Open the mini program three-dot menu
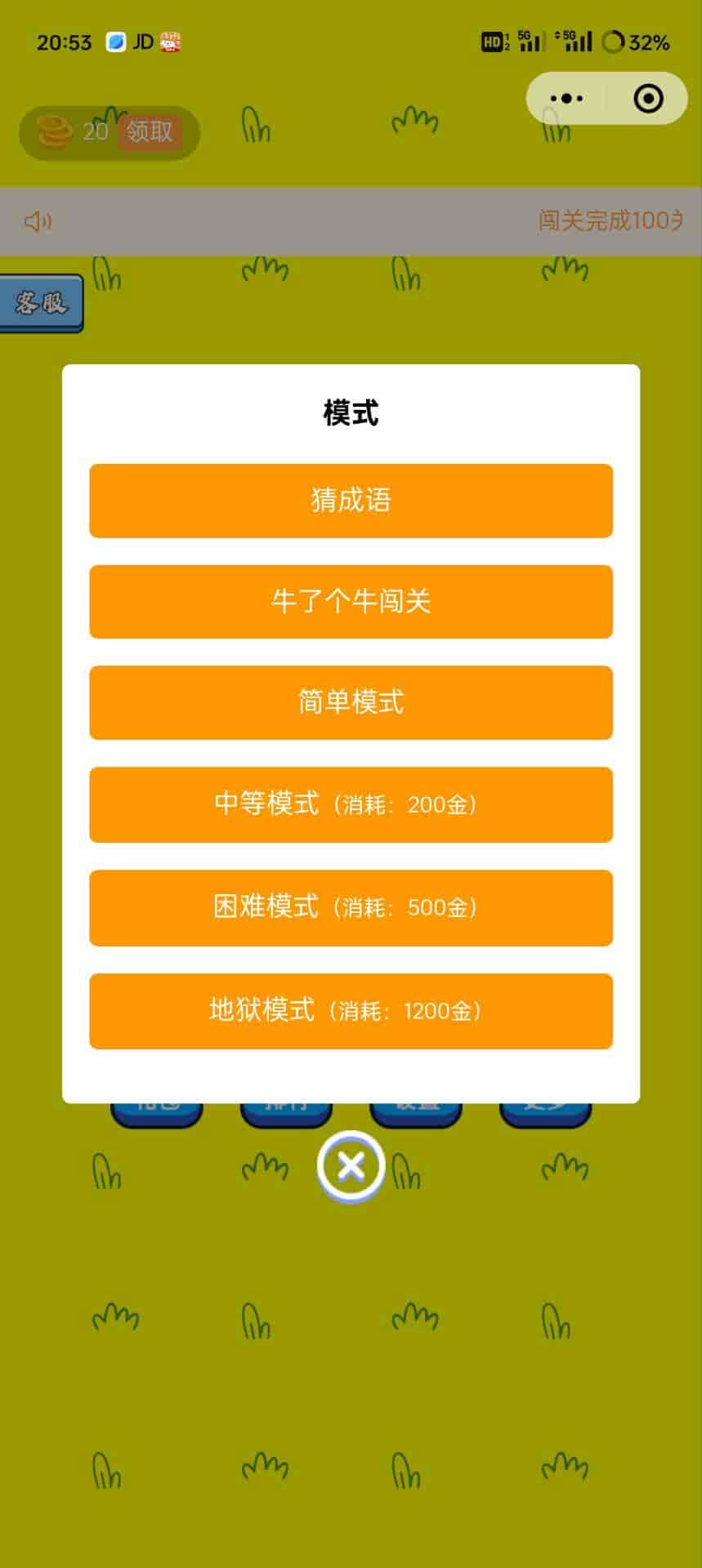This screenshot has width=702, height=1568. [566, 99]
